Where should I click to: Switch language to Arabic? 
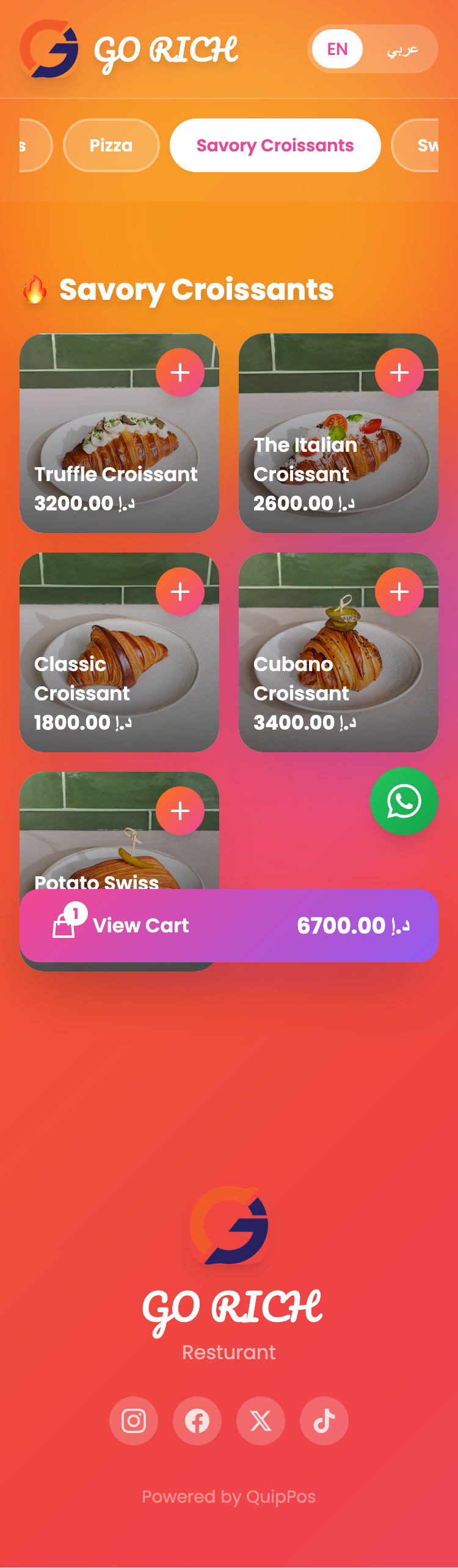tap(402, 49)
